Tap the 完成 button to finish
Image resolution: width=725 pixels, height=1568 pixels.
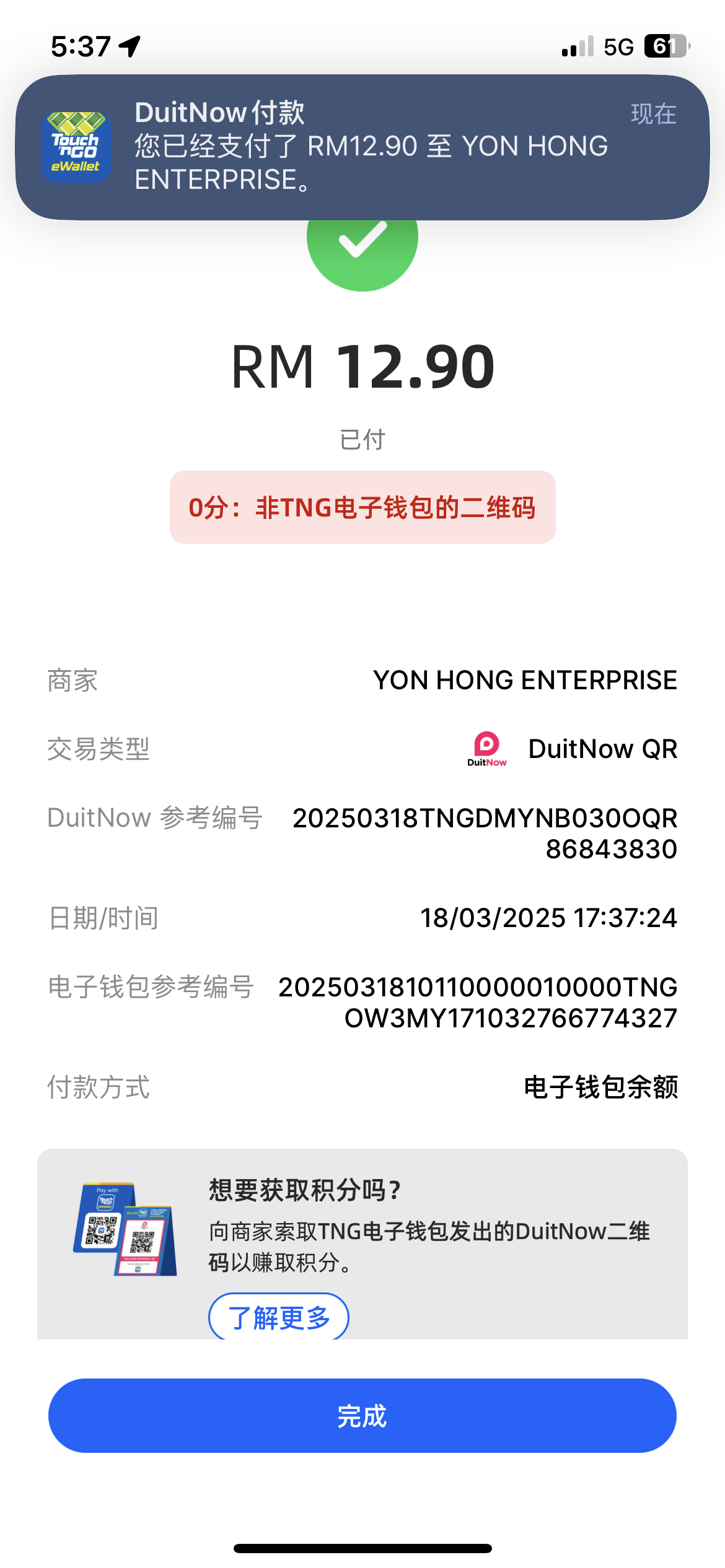362,1416
